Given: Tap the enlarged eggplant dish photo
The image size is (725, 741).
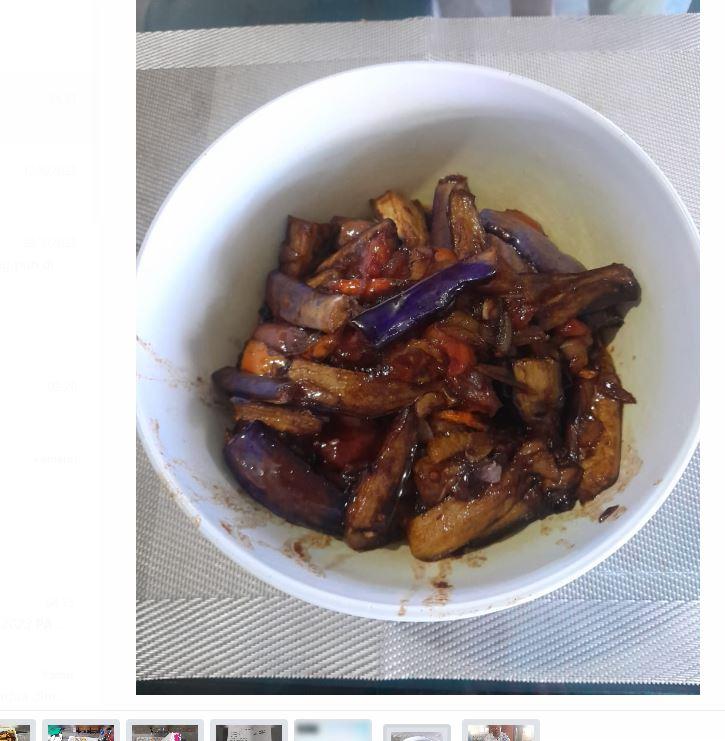Looking at the screenshot, I should (417, 350).
